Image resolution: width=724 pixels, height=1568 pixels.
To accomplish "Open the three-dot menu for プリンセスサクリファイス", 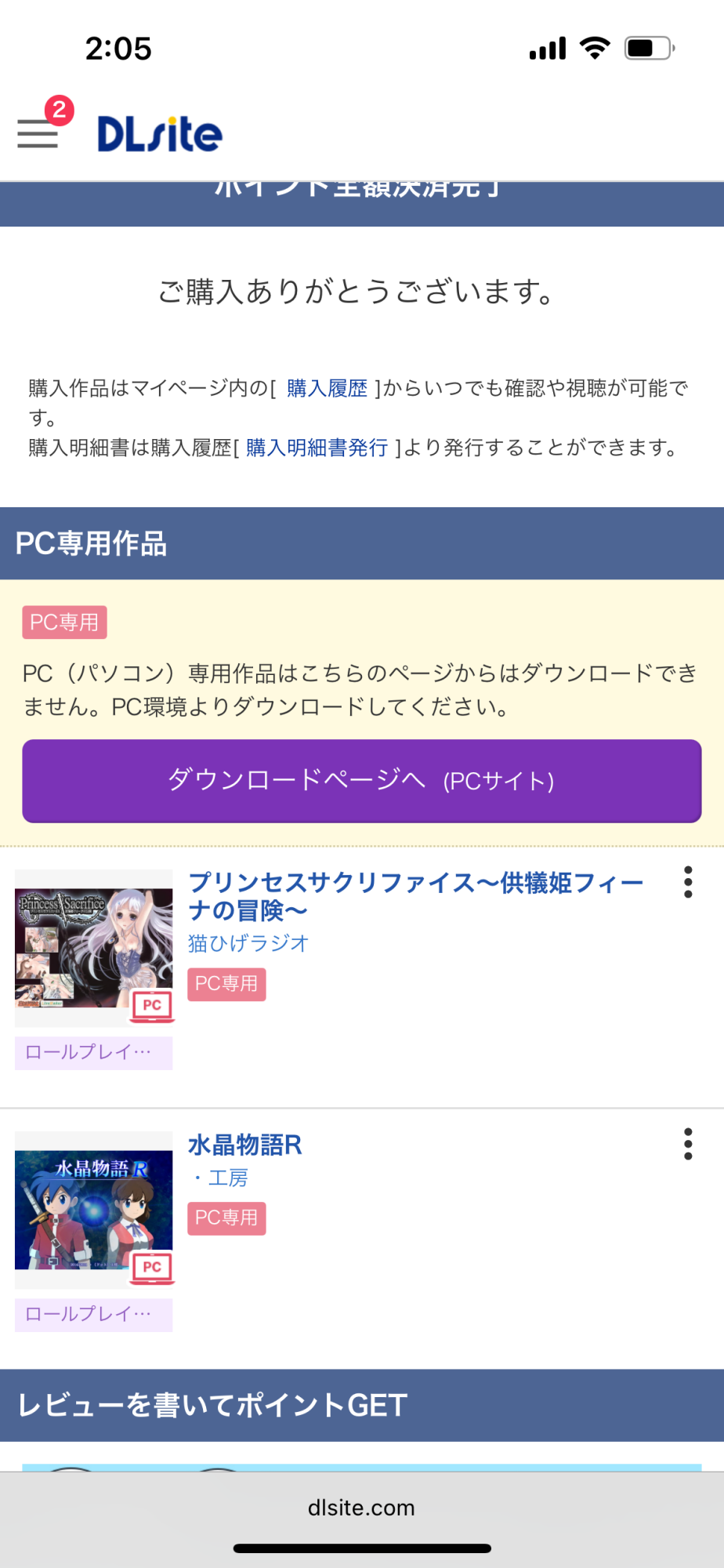I will click(x=688, y=882).
